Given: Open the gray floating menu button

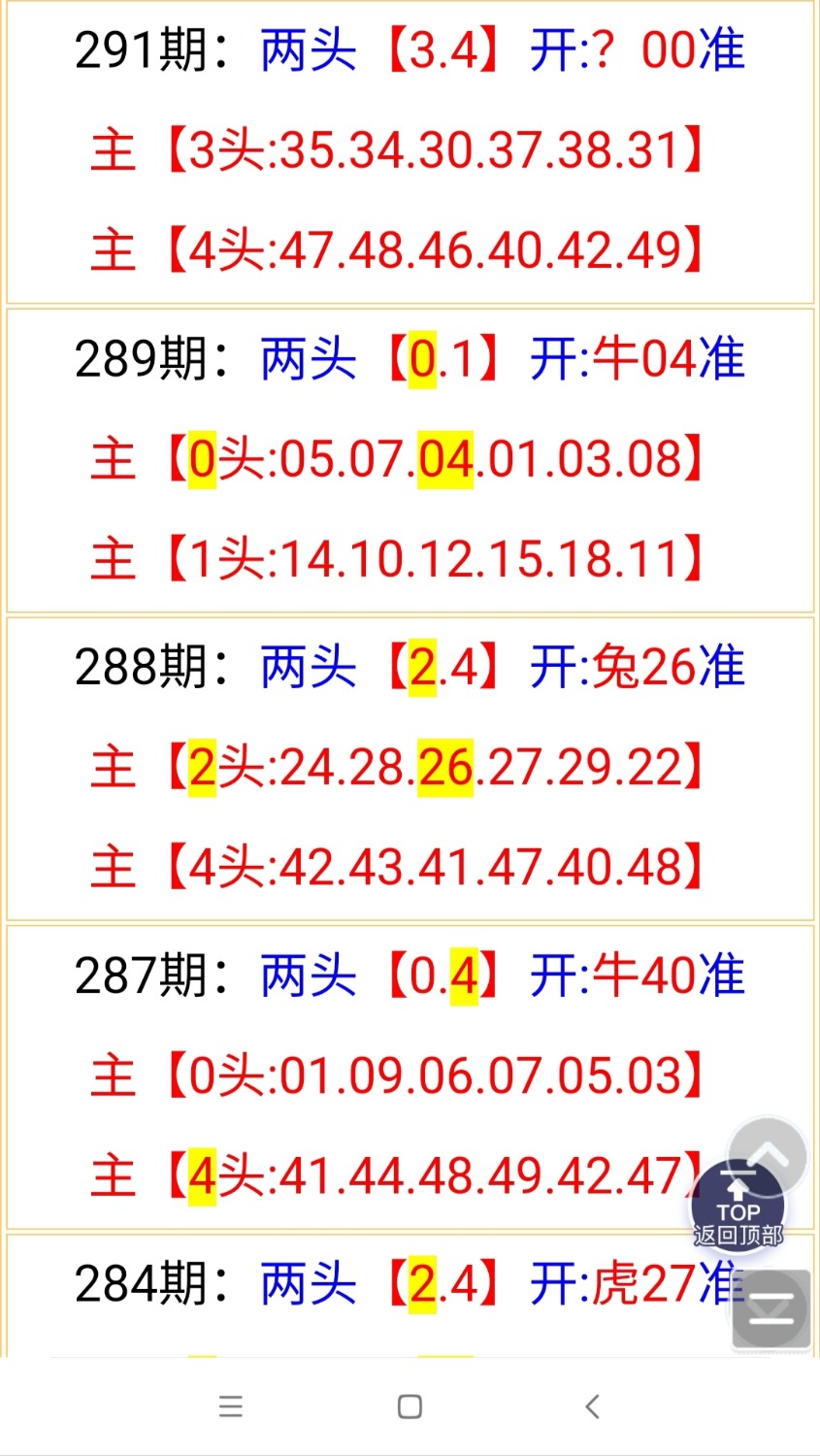Looking at the screenshot, I should click(771, 1308).
